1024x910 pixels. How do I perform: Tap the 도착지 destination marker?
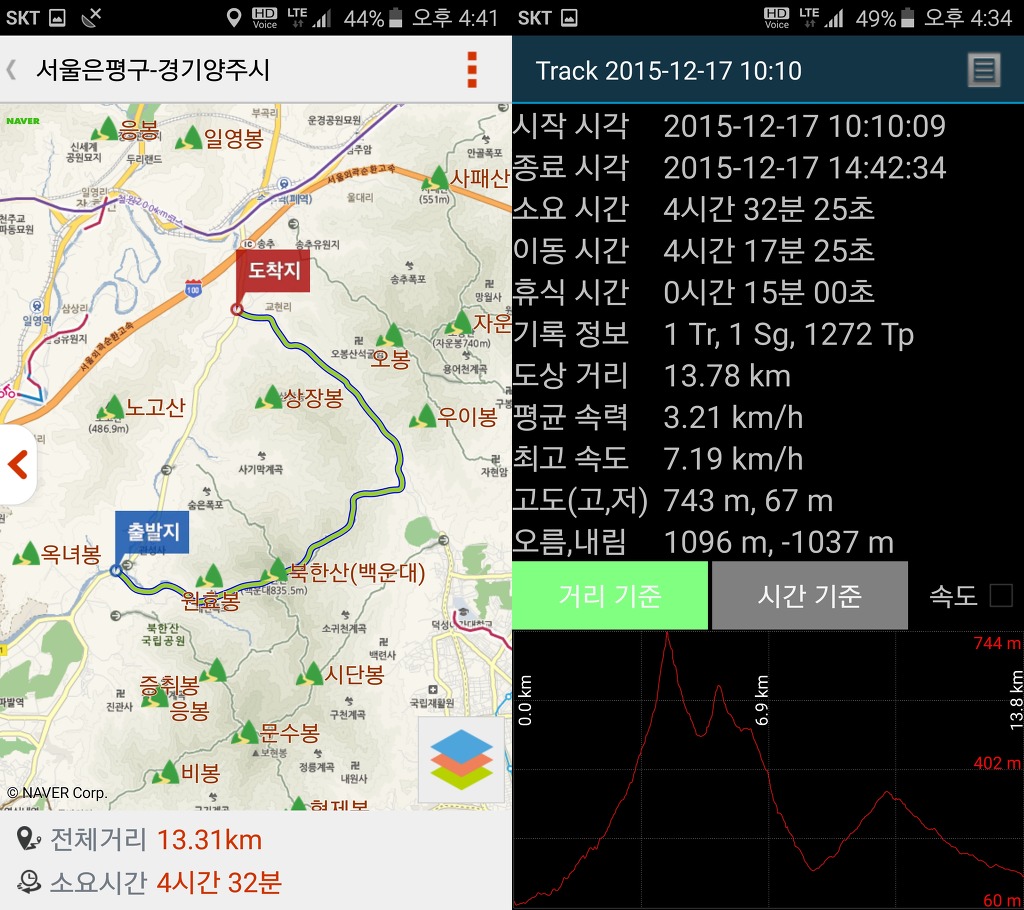coord(273,270)
